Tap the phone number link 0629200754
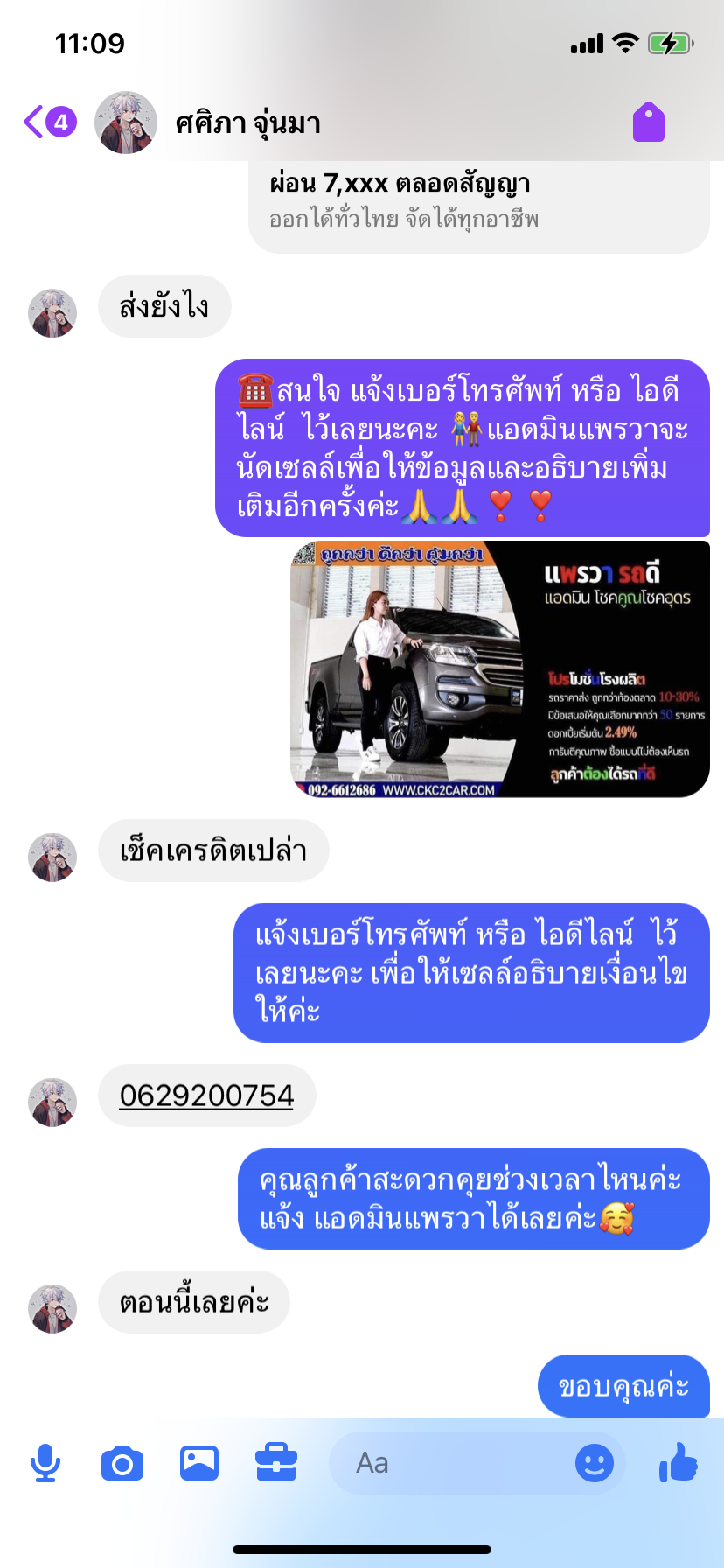Viewport: 724px width, 1568px height. coord(206,1095)
